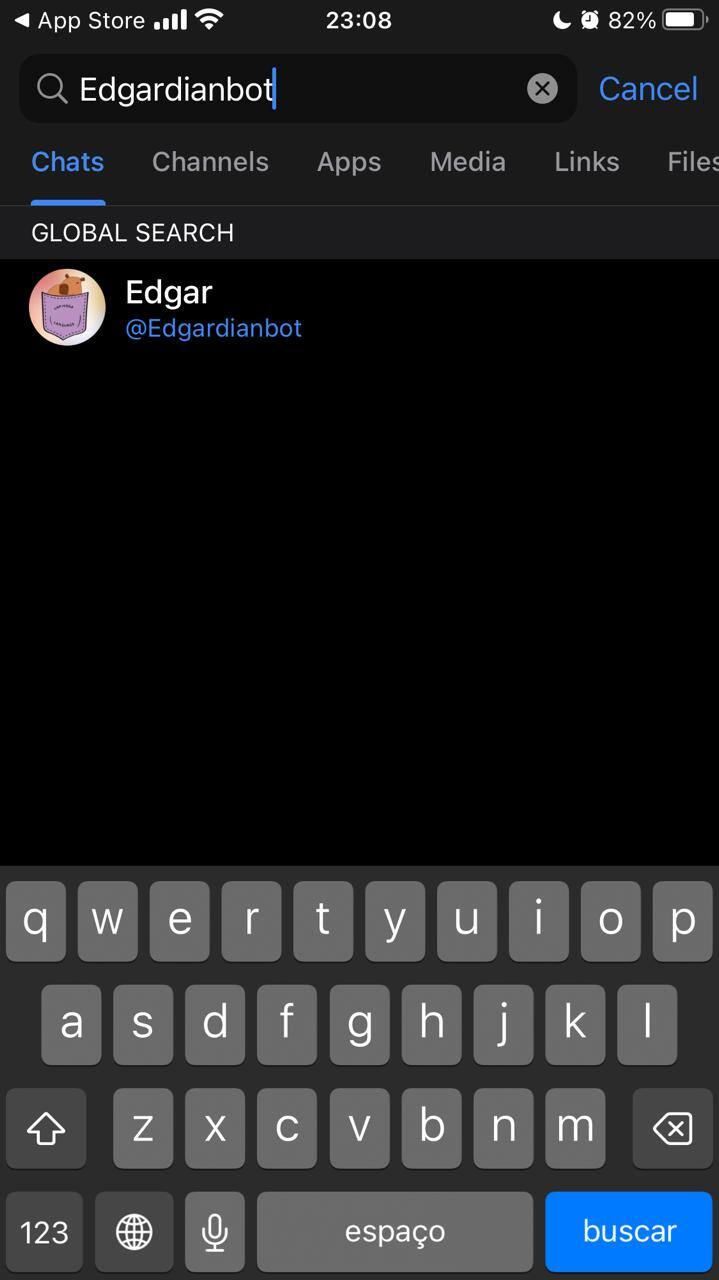
Task: Select the Chats tab
Action: pos(68,162)
